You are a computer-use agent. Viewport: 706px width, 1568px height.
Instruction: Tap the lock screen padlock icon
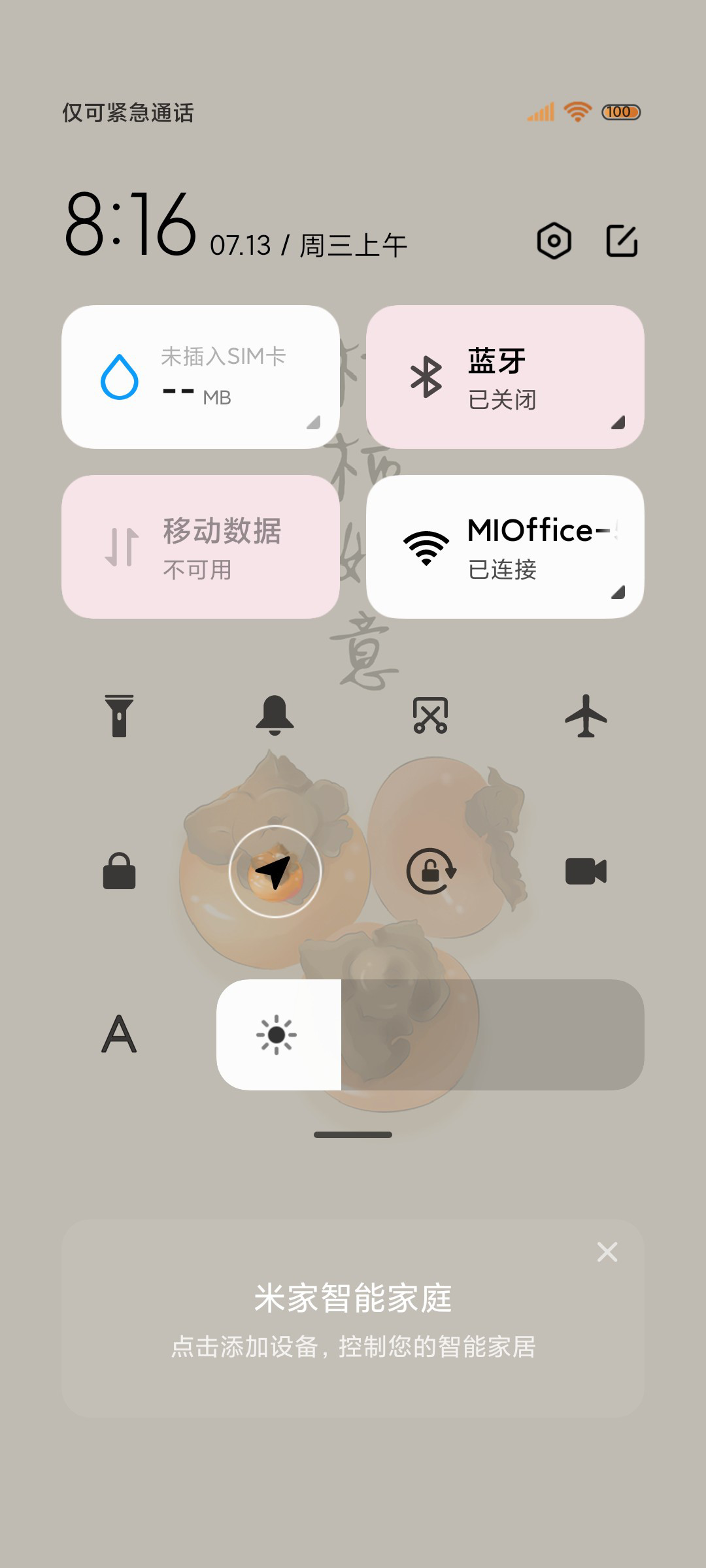tap(119, 871)
